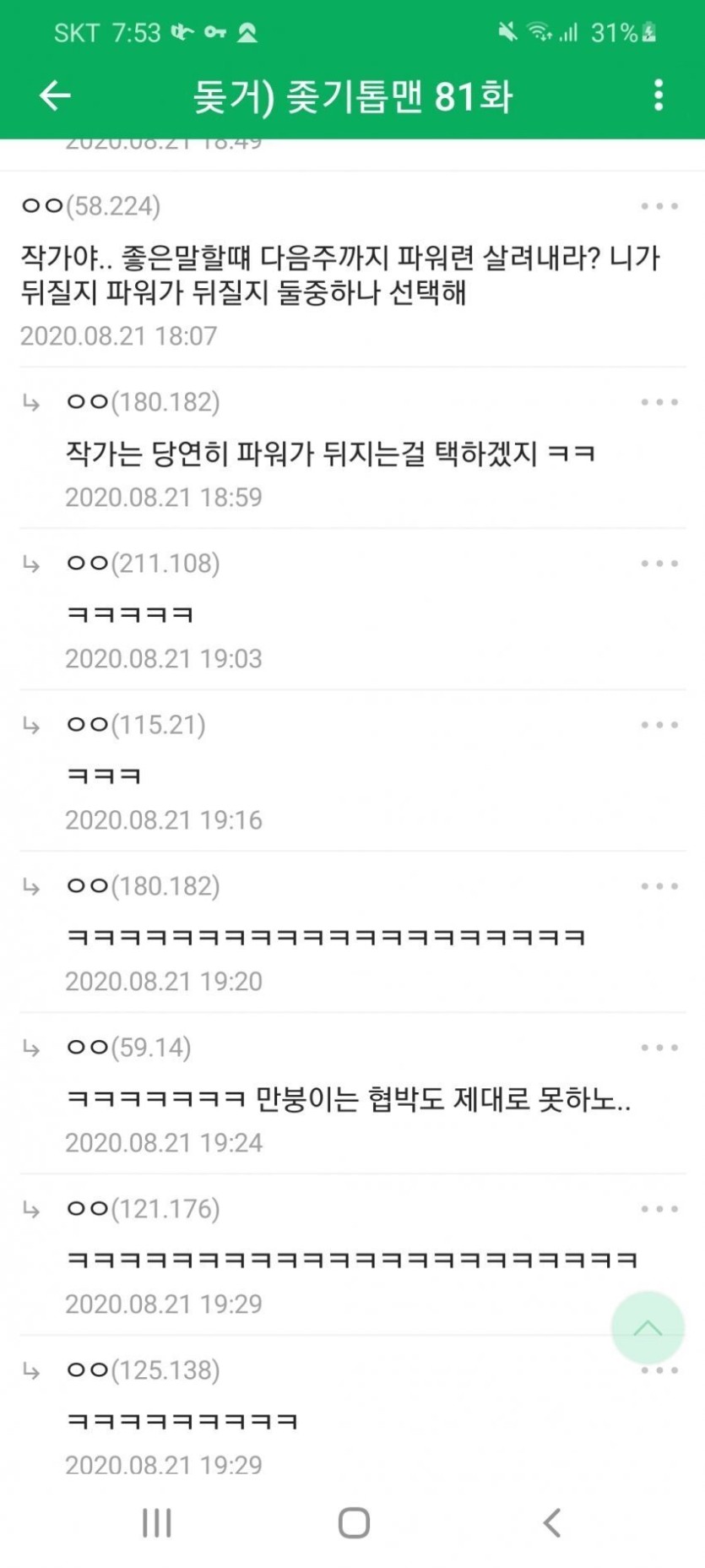
Task: Open options for the ㅇㅇ(121.176) reply
Action: [x=659, y=1209]
